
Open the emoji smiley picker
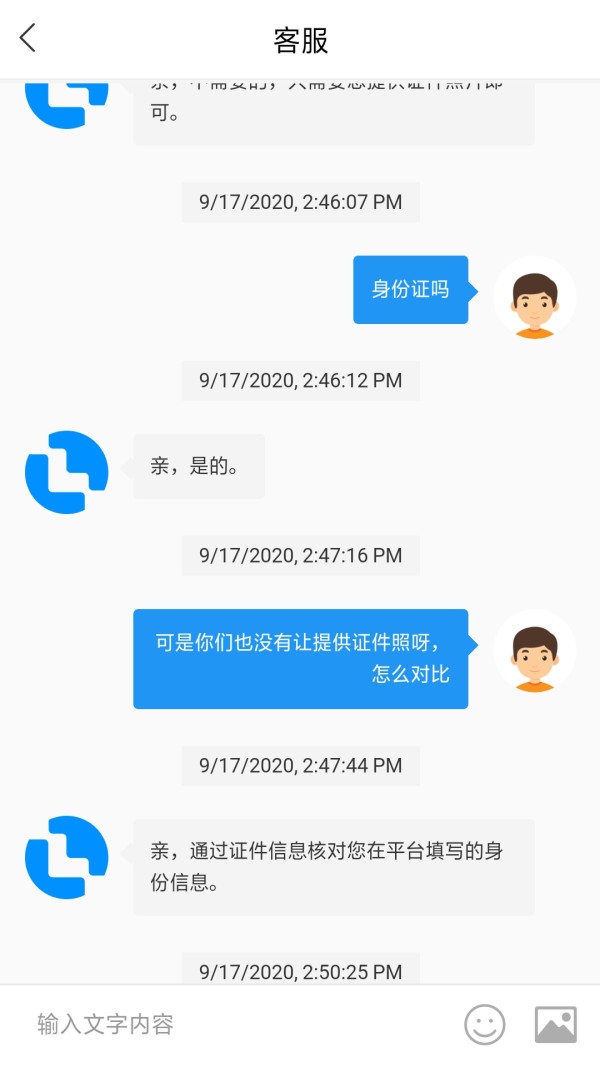(x=484, y=1024)
